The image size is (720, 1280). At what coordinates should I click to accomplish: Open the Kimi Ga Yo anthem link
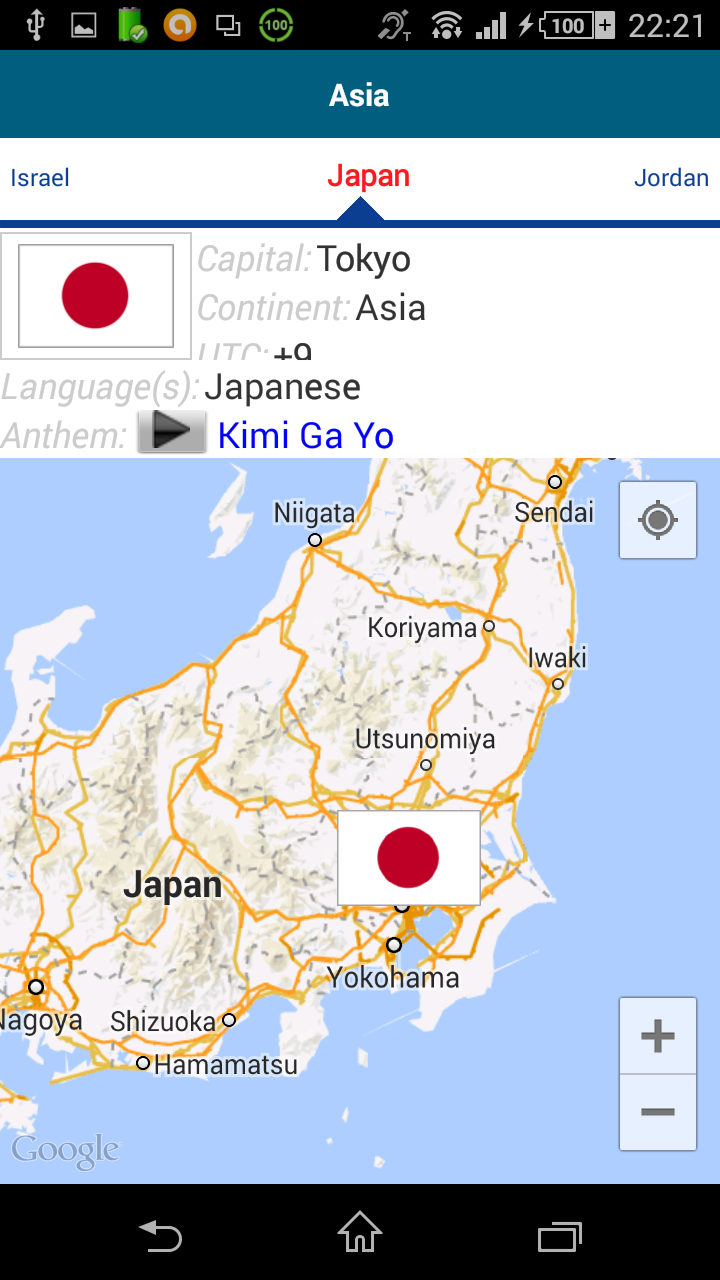(x=306, y=435)
